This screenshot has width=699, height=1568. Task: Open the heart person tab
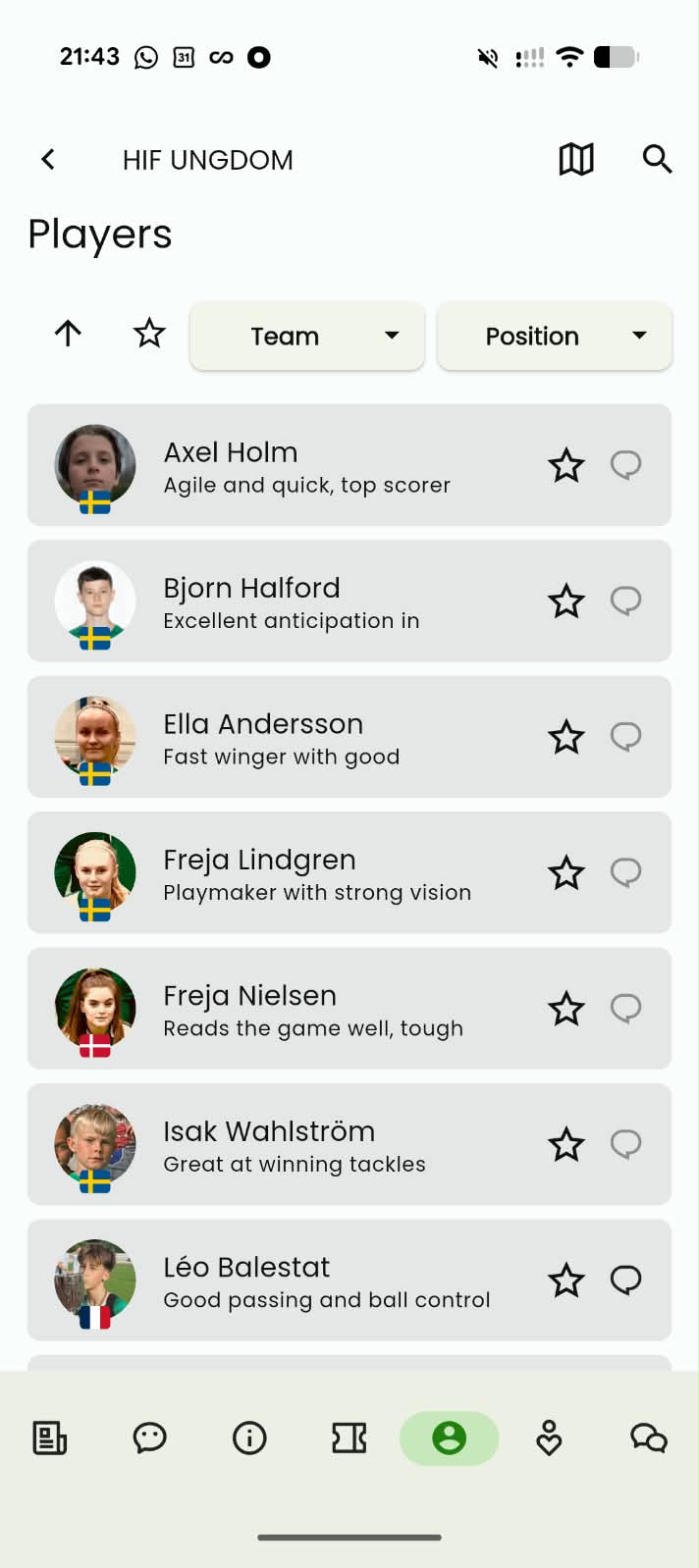pos(549,1438)
